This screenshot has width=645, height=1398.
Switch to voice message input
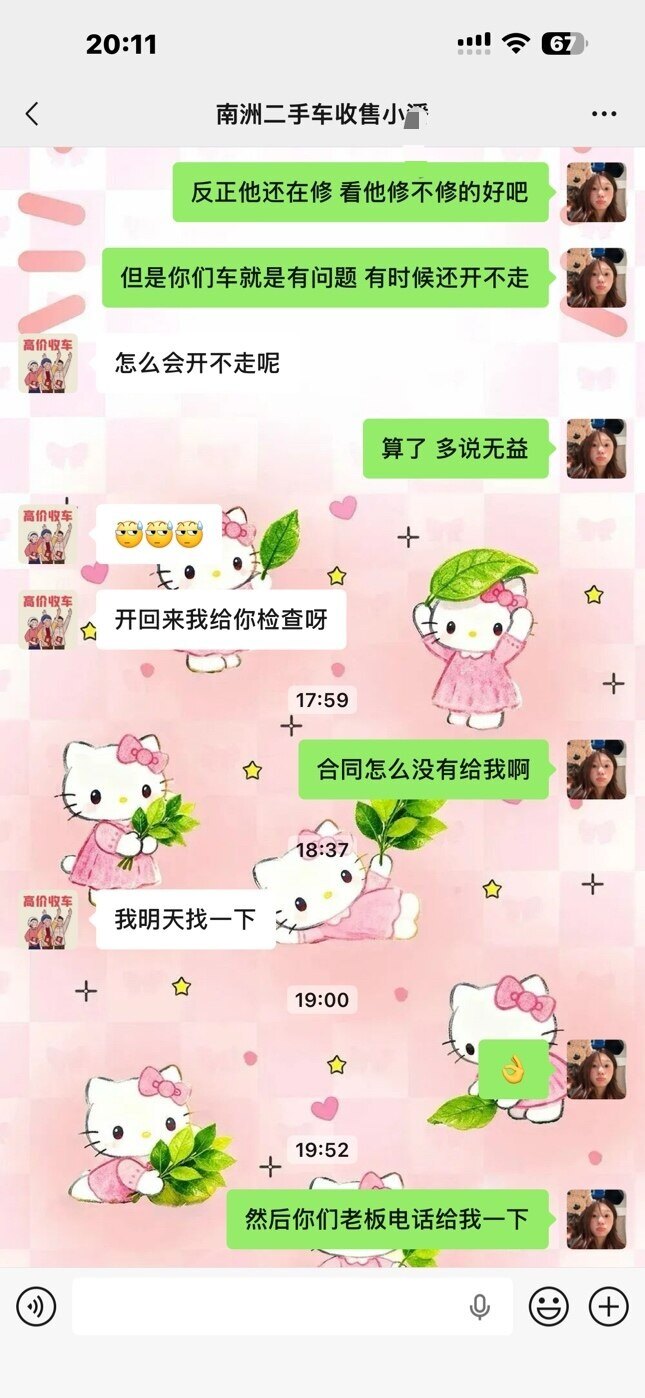36,1306
